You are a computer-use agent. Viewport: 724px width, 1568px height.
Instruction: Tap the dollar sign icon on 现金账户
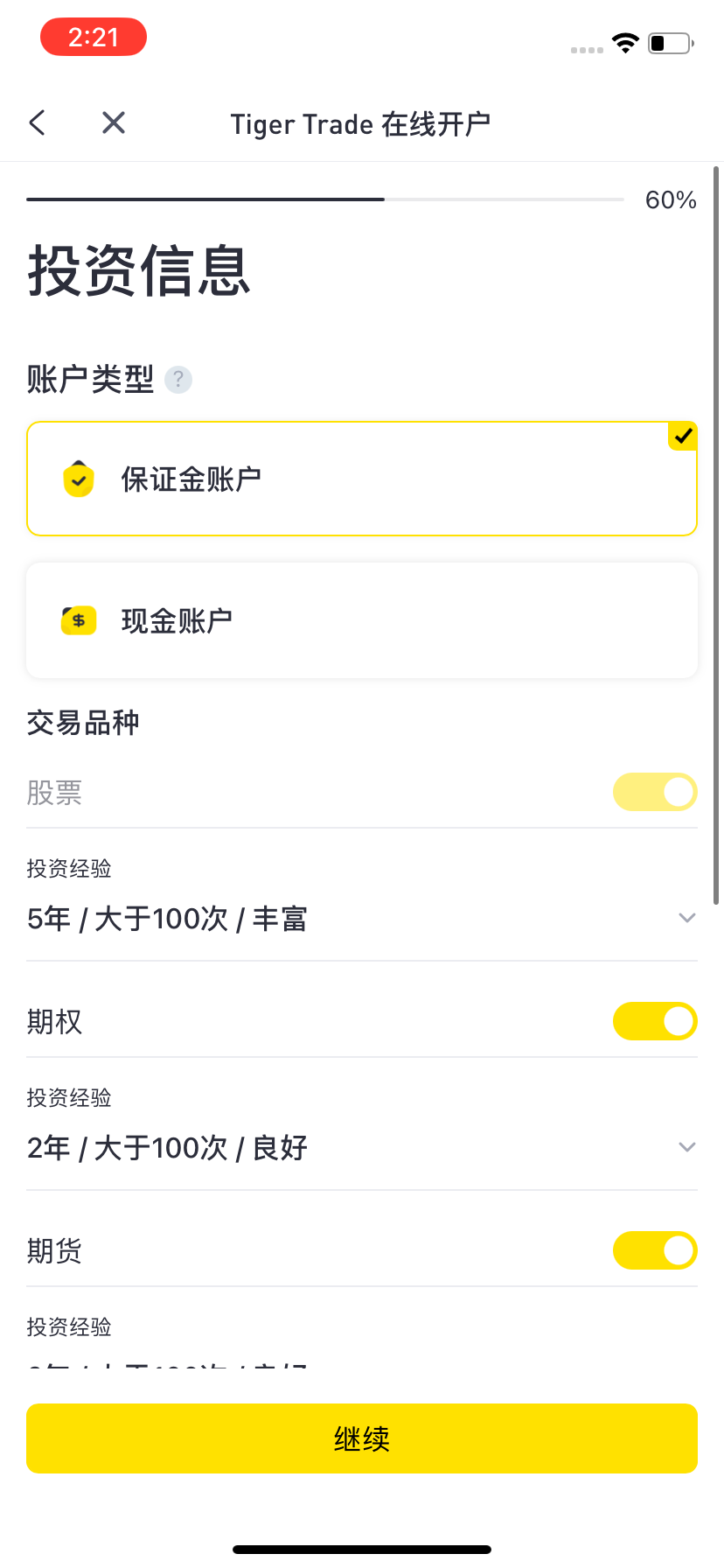point(78,620)
